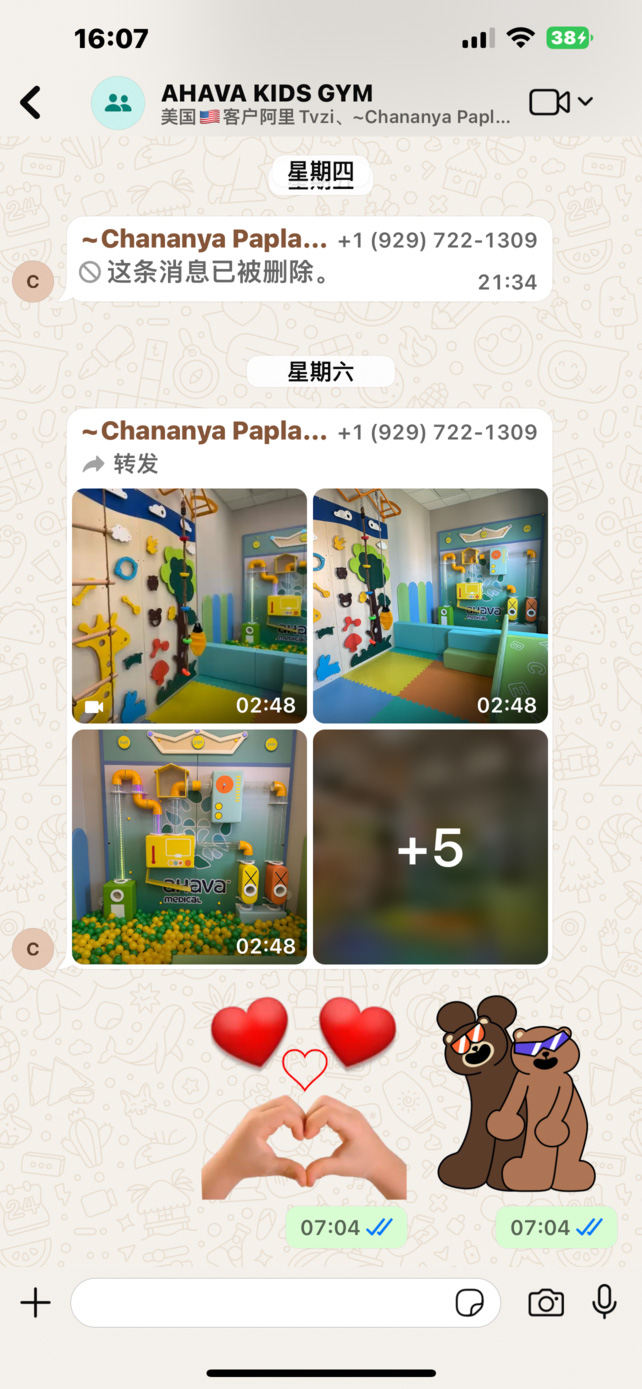This screenshot has width=642, height=1389.
Task: Play the forwarded video with giraffe wall
Action: 189,605
